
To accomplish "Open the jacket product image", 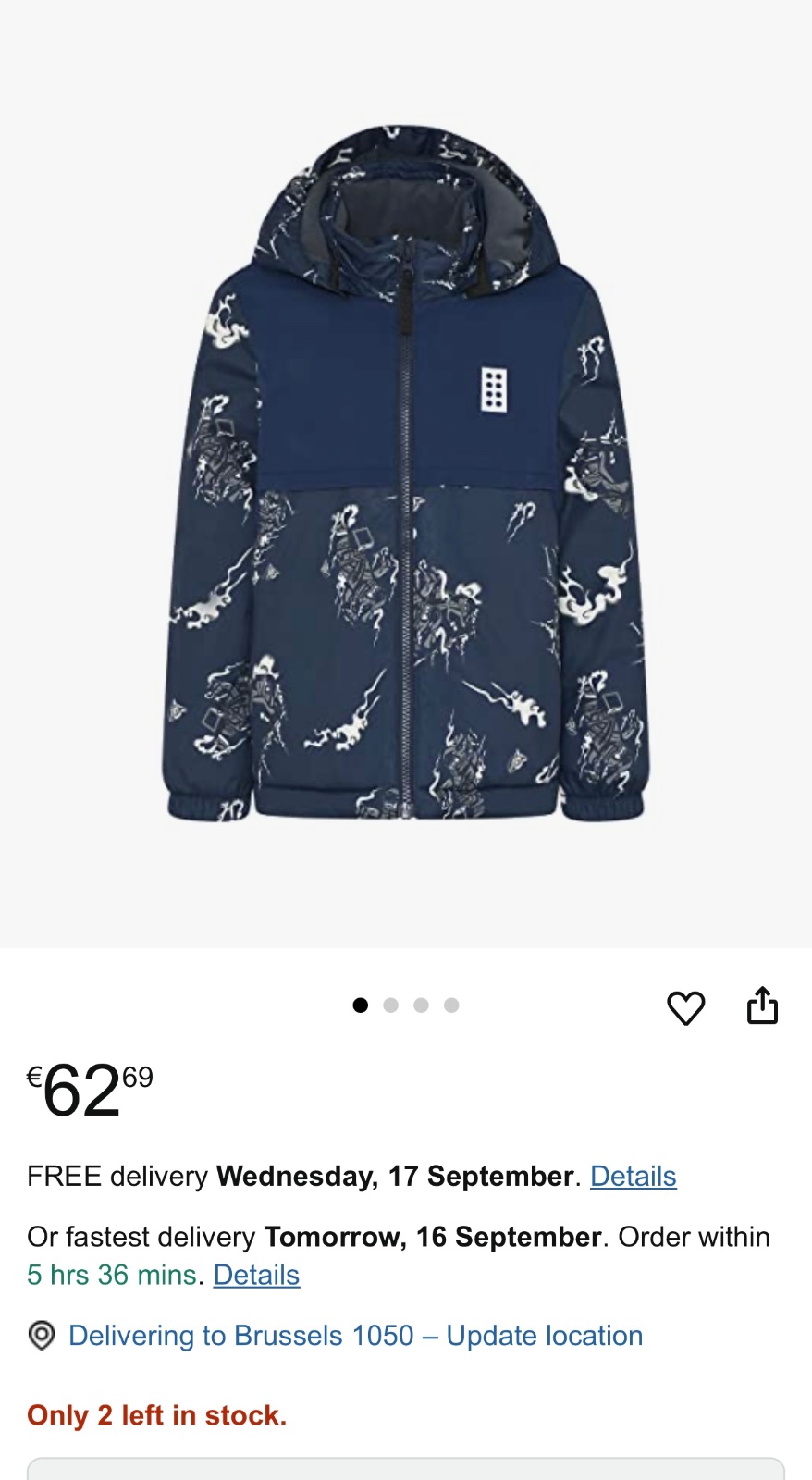I will 405,474.
